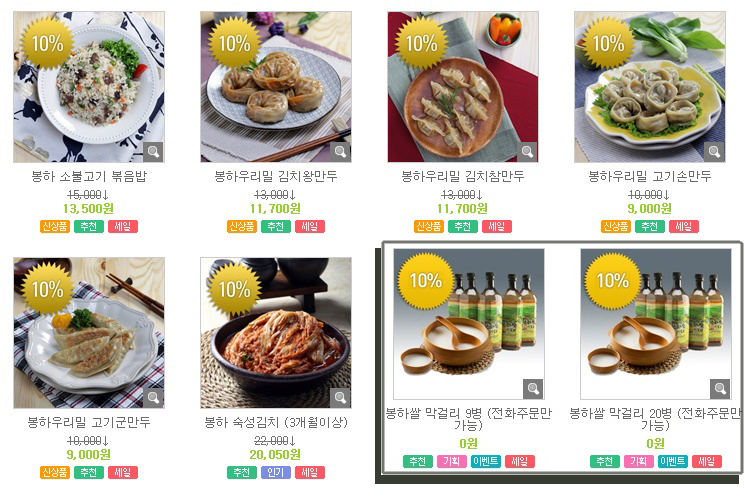
Task: Zoom the 고기군만두 picture using its magnifier
Action: click(153, 397)
